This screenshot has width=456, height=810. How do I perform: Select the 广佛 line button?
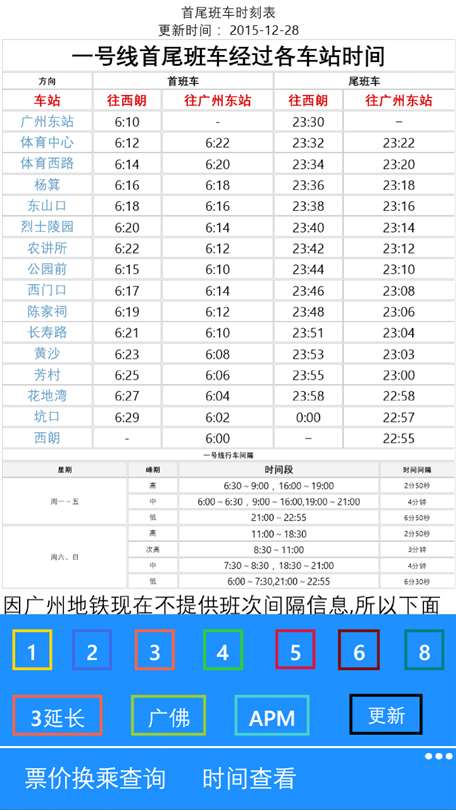[x=169, y=715]
